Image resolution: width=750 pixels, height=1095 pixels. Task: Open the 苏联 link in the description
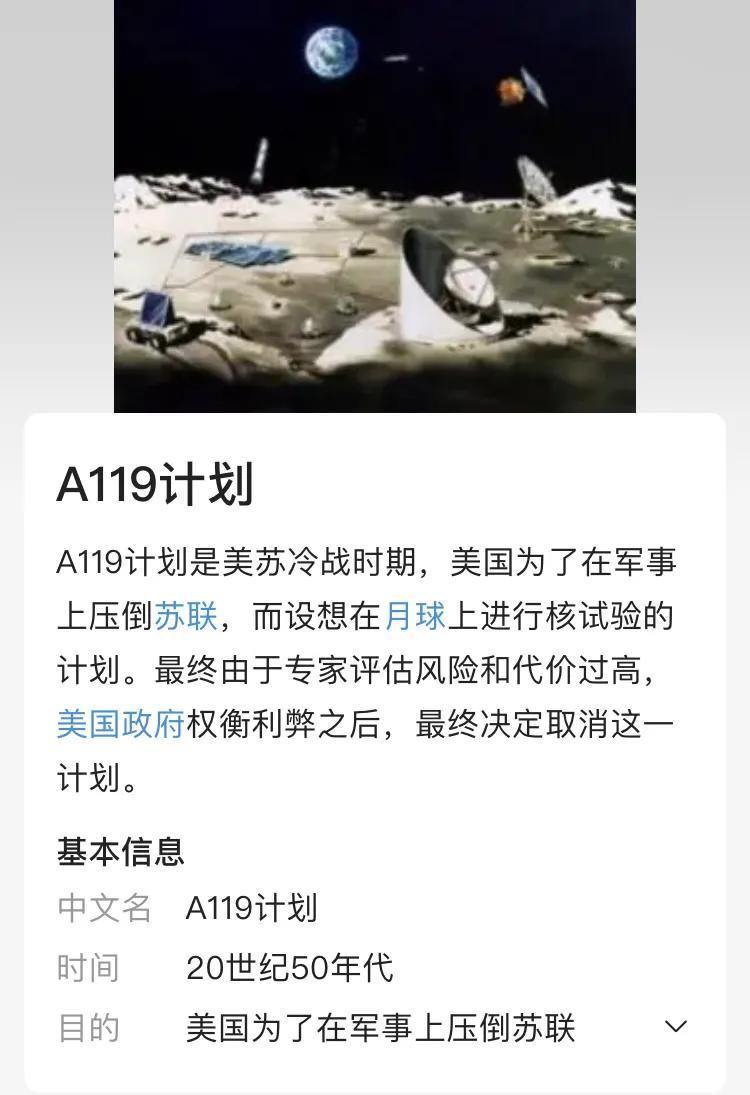[x=186, y=617]
